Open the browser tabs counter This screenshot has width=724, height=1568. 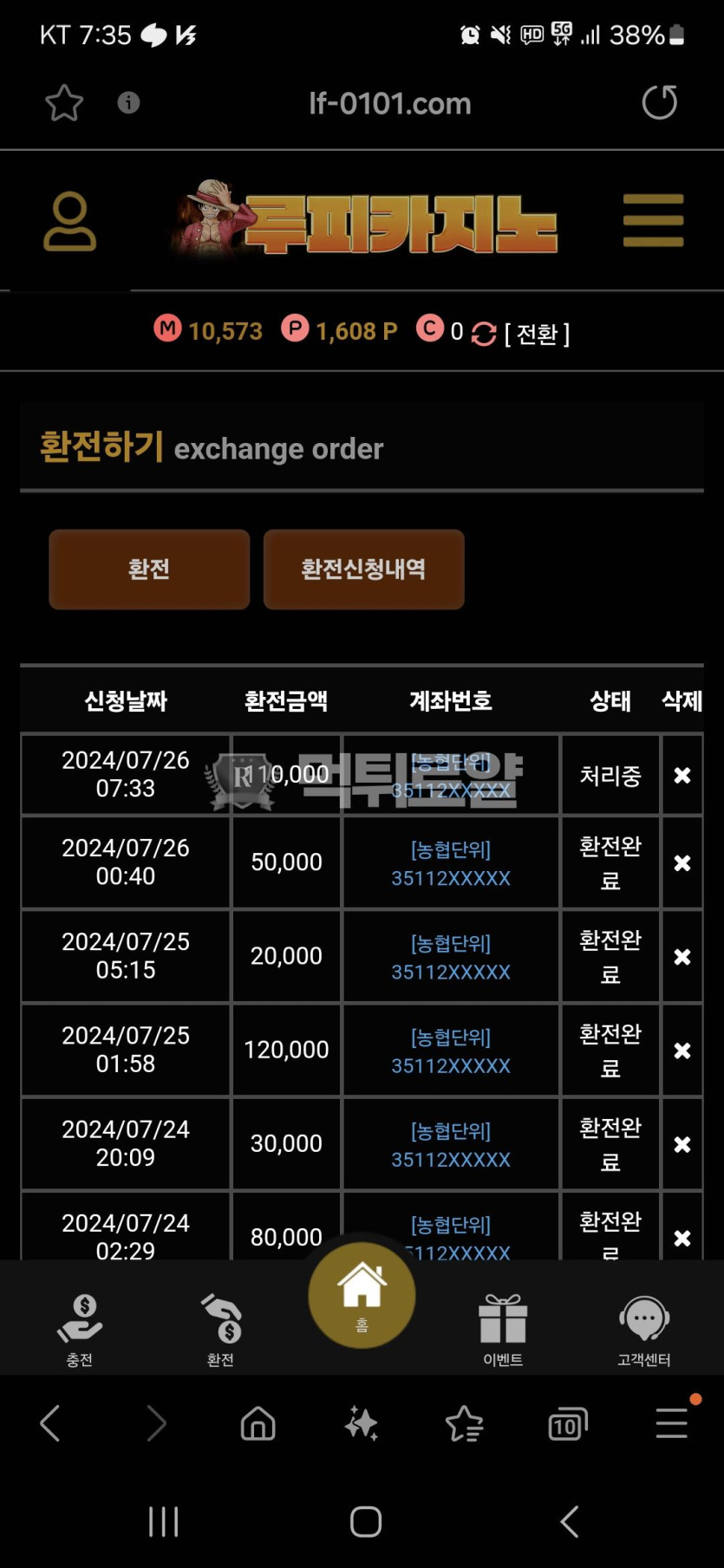click(x=567, y=1424)
